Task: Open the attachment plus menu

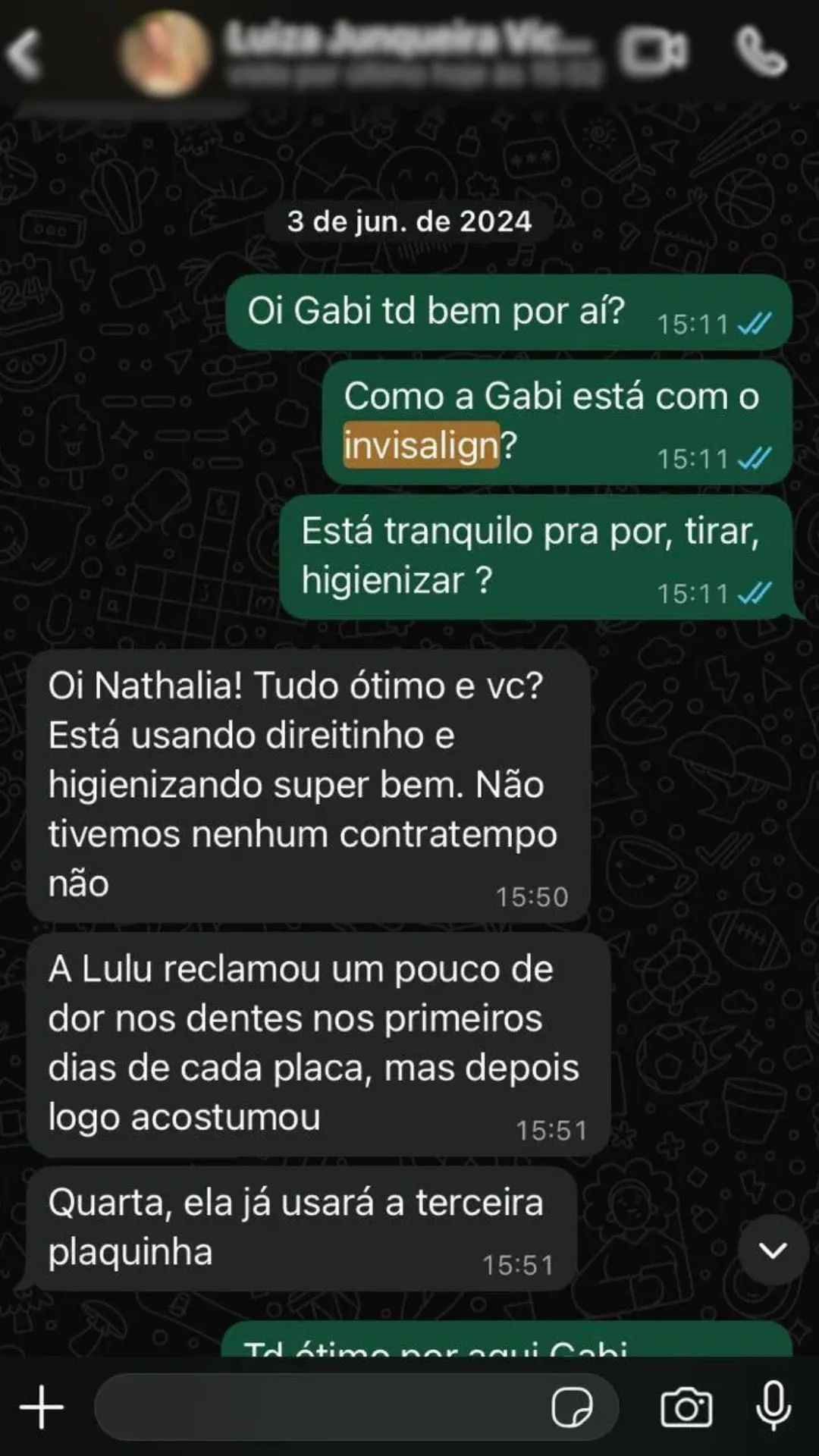Action: pyautogui.click(x=42, y=1407)
